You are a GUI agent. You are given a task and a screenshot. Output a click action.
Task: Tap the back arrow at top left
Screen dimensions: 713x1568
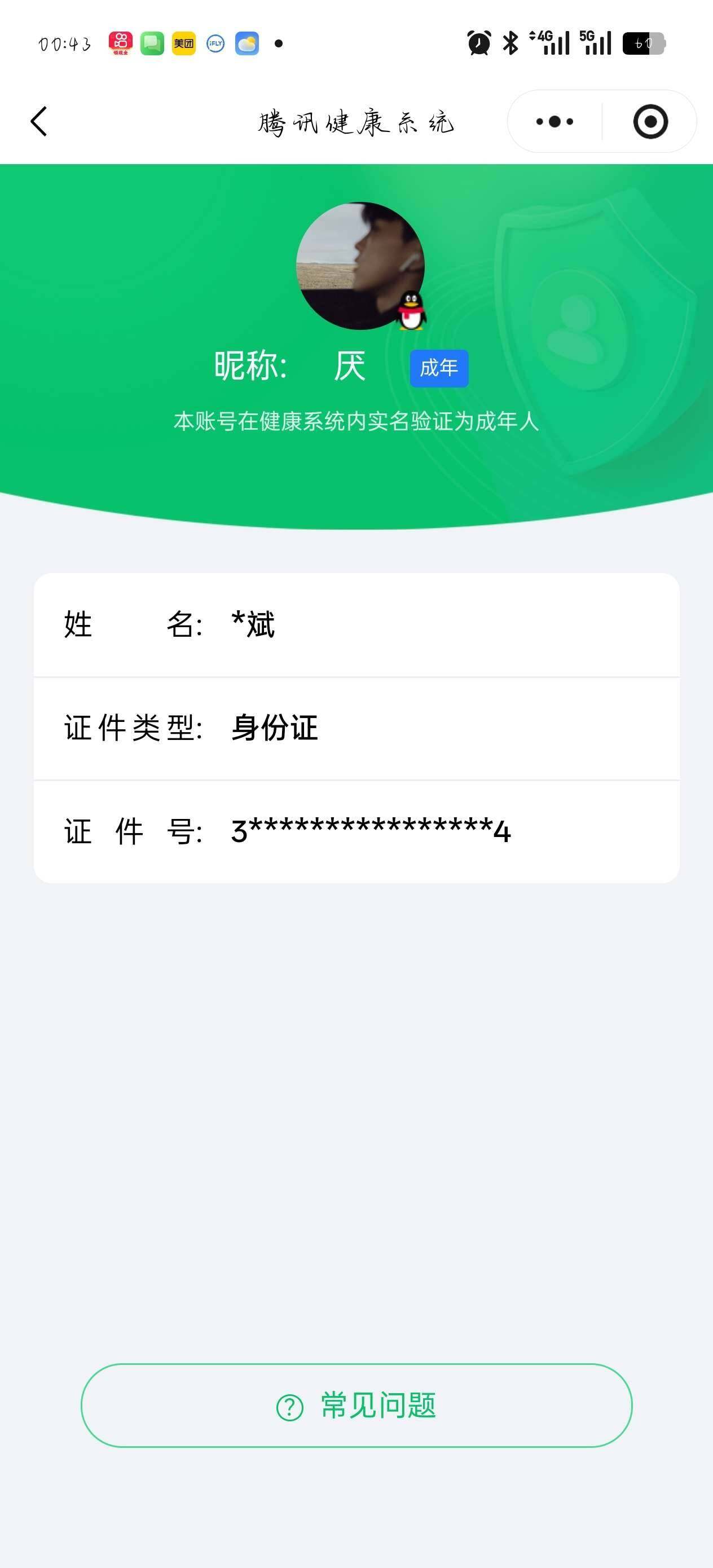point(39,121)
